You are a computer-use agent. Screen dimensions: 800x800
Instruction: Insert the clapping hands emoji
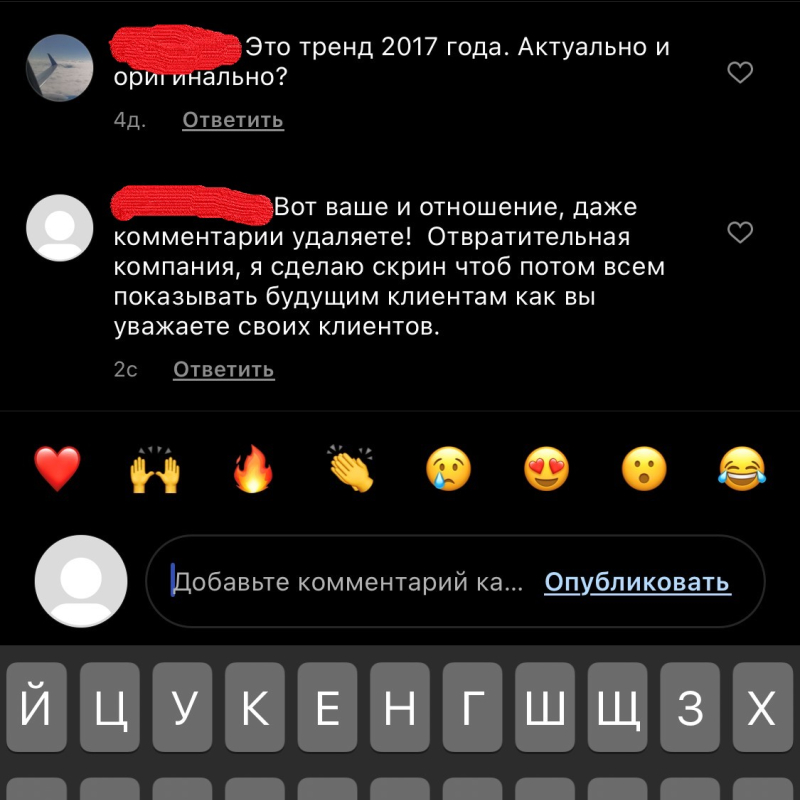point(351,468)
